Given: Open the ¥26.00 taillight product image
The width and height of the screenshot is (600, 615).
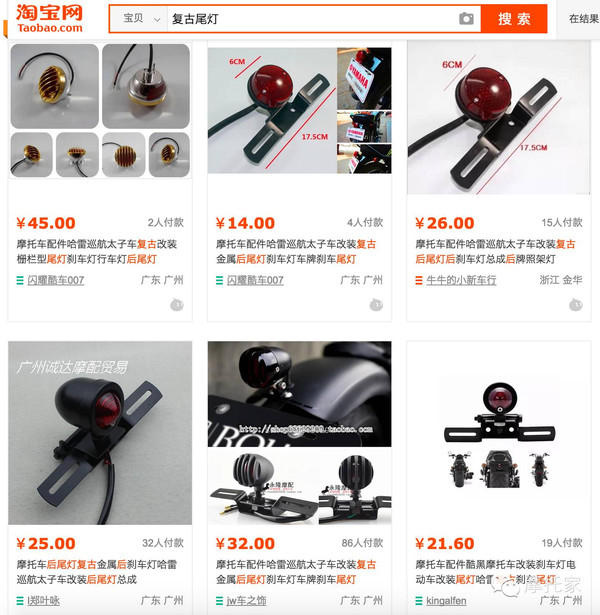Looking at the screenshot, I should coord(499,110).
